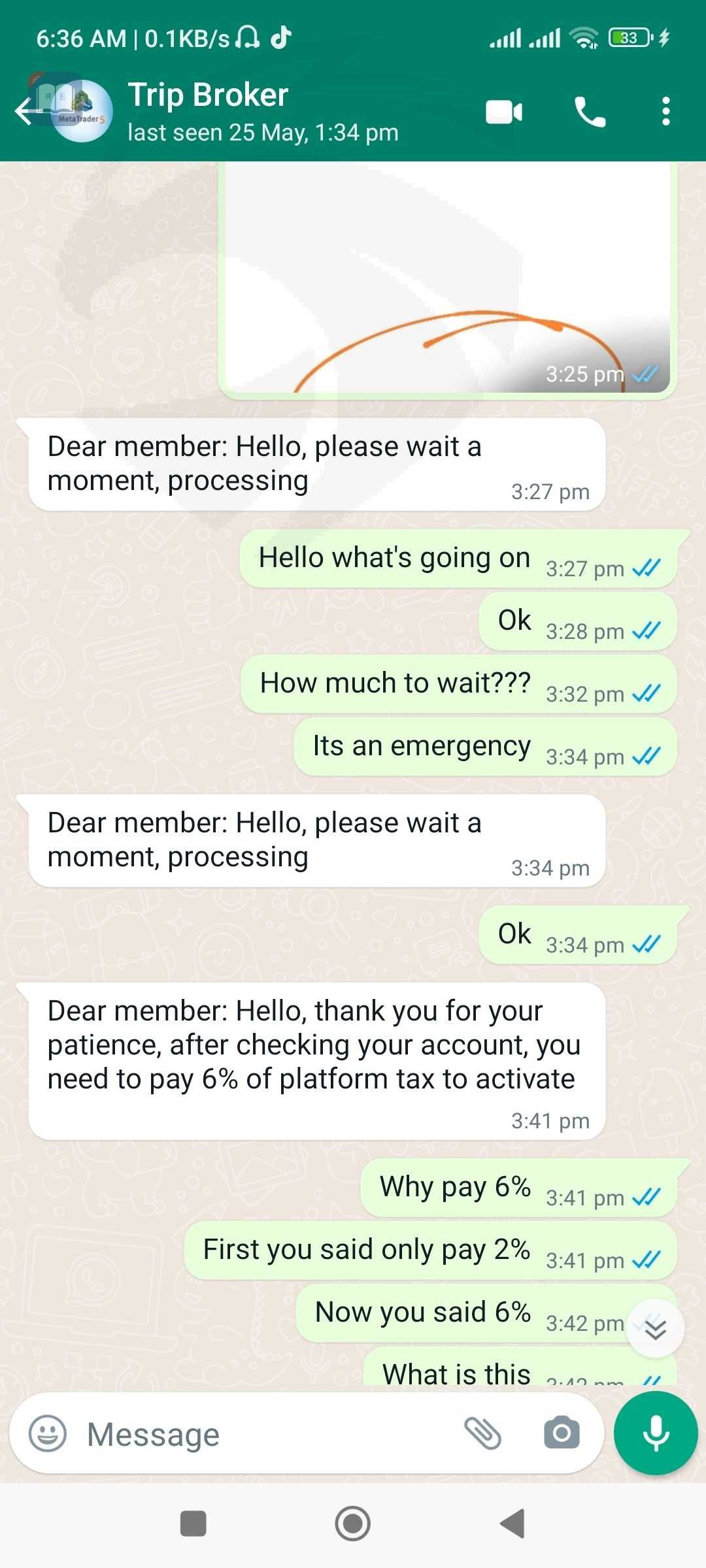Start a voice call with Trip Broker
Viewport: 706px width, 1568px height.
pos(590,112)
